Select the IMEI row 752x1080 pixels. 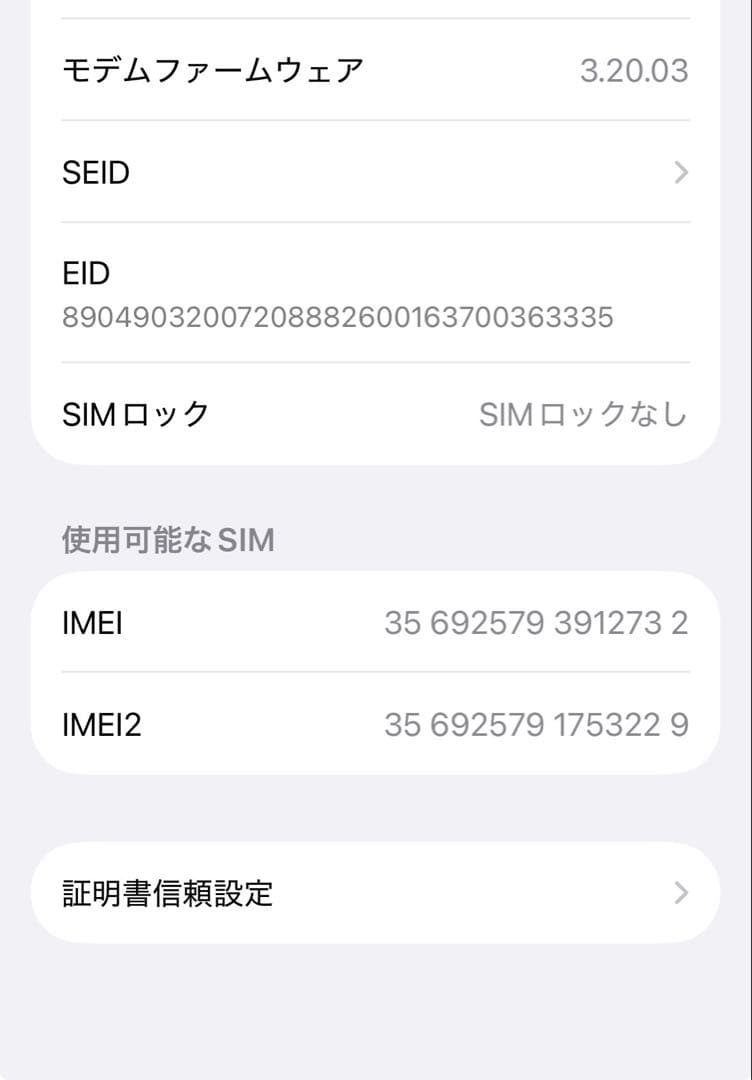[375, 622]
